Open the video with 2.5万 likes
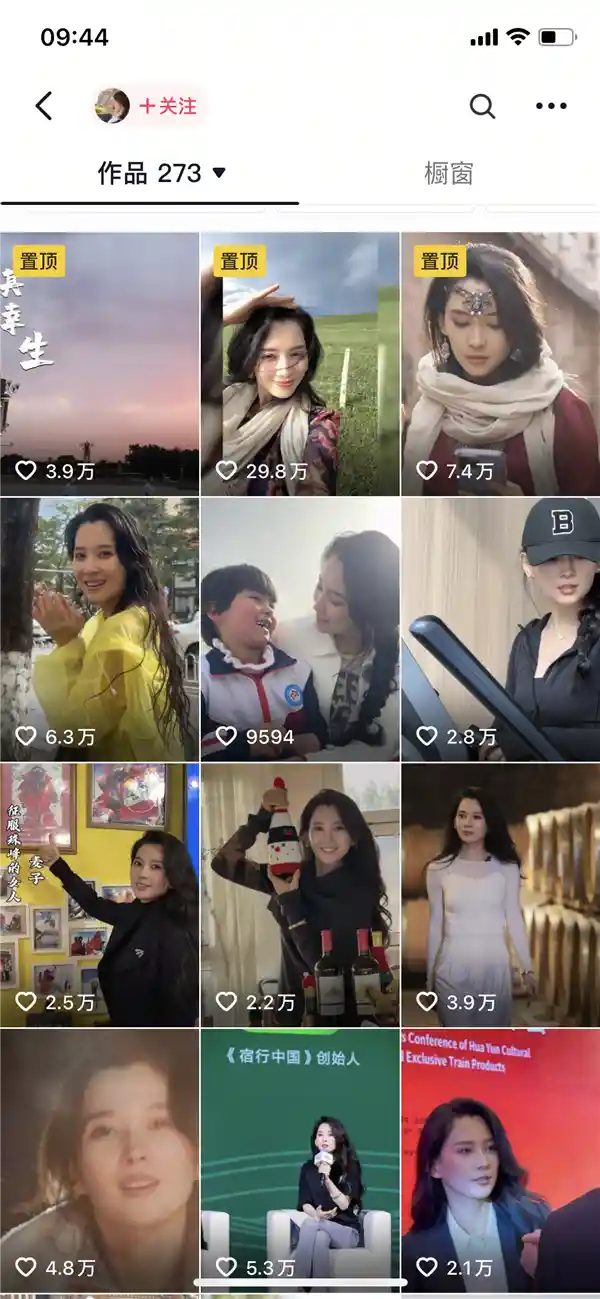 [99, 895]
